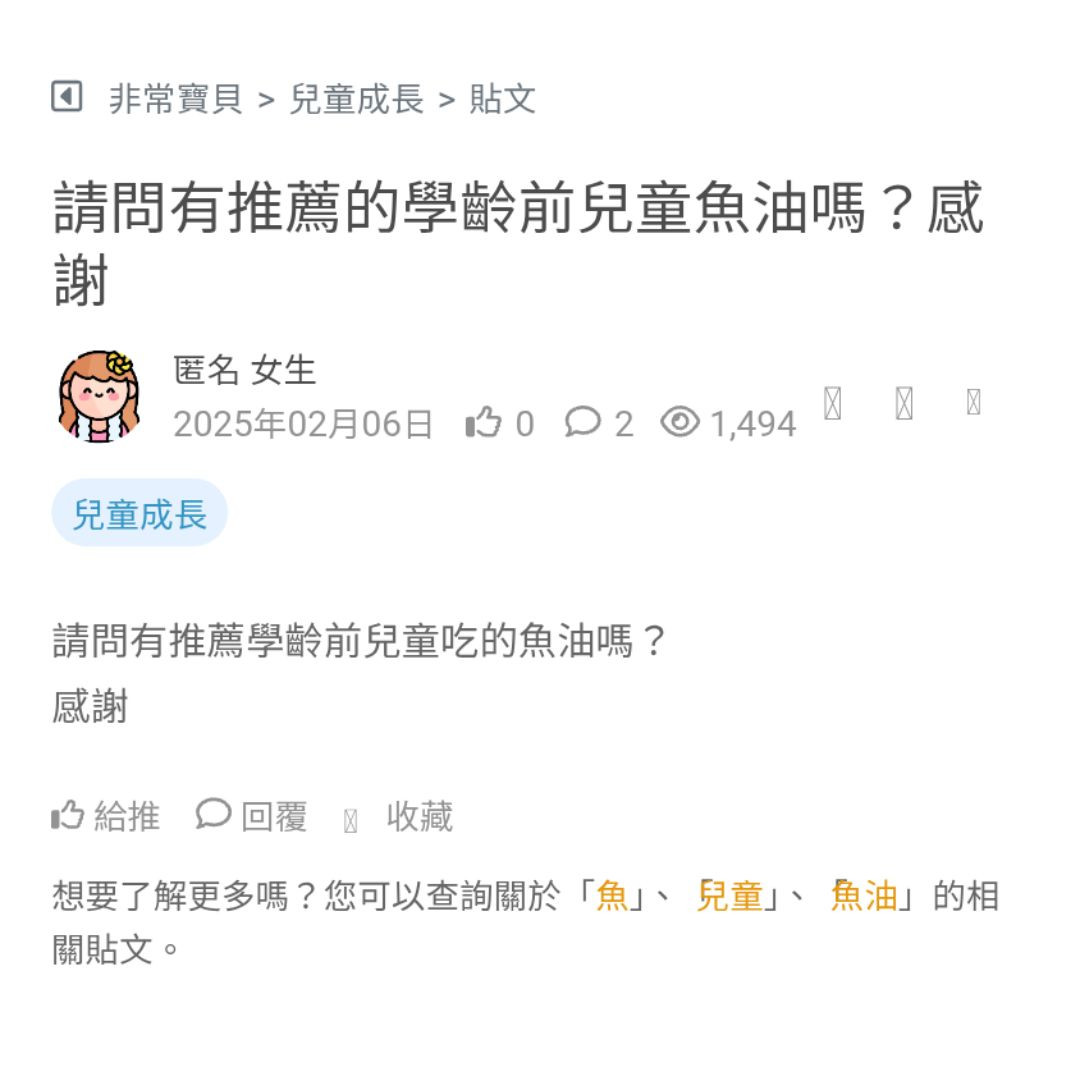Open the 非常寶貝 breadcrumb link
The image size is (1080, 1080).
pos(175,99)
